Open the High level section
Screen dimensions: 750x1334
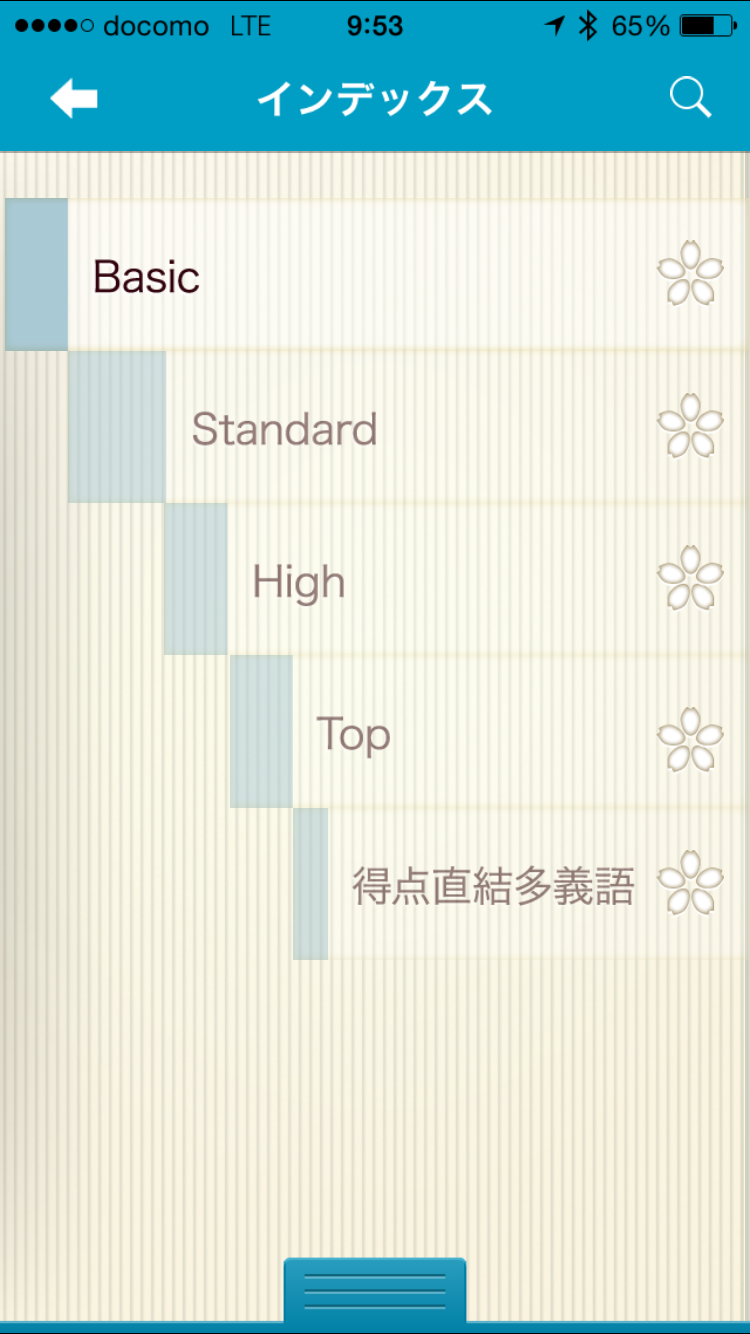coord(457,579)
